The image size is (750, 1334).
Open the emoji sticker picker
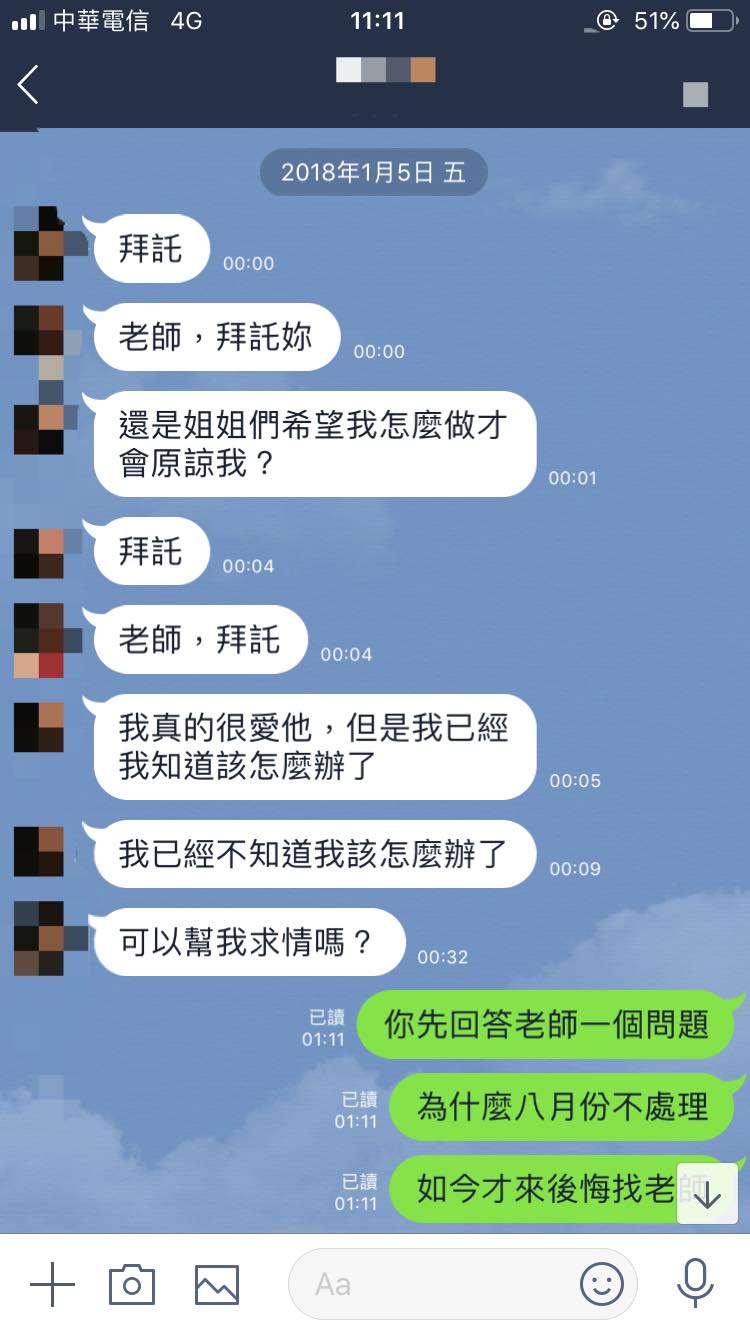pos(602,1284)
